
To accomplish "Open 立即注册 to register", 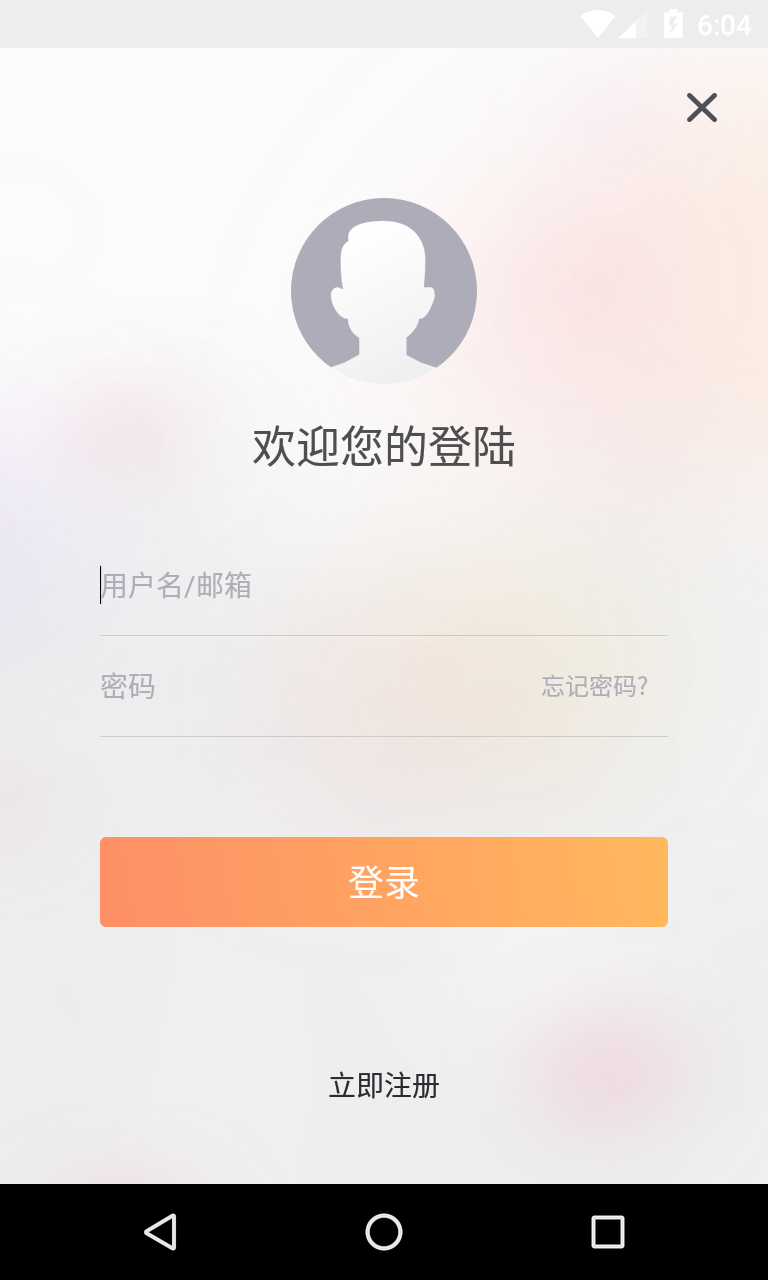I will pos(384,1086).
